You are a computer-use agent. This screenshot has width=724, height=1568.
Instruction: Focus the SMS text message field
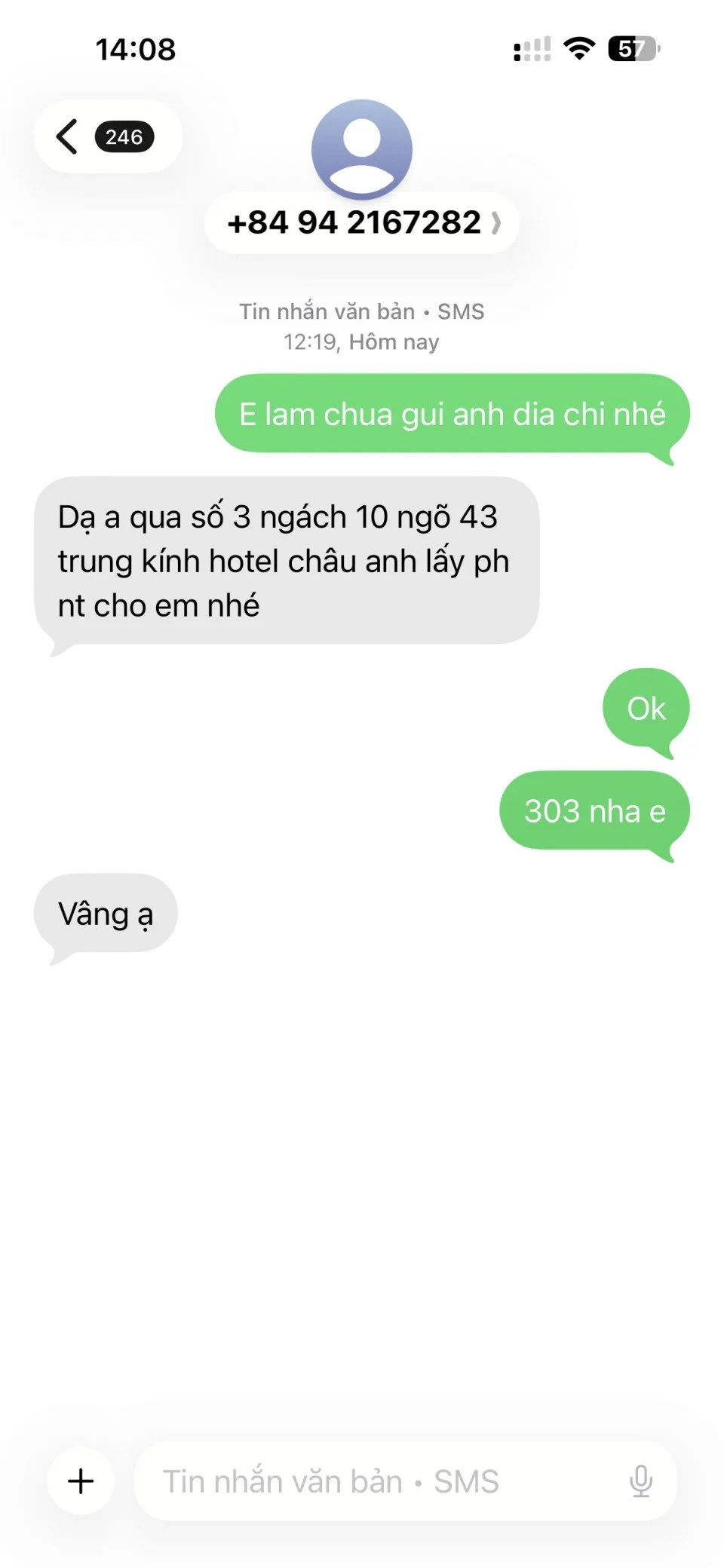tap(377, 1481)
